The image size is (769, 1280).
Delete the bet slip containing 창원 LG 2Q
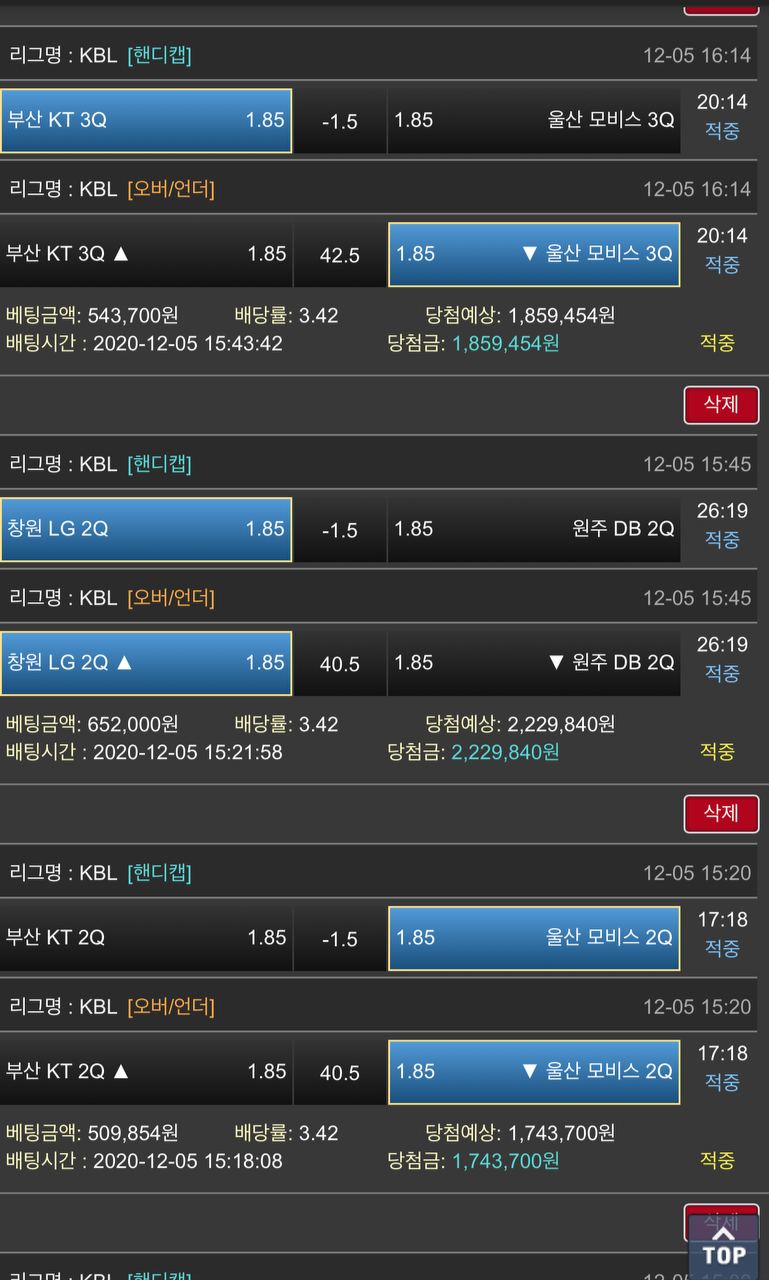(x=721, y=405)
